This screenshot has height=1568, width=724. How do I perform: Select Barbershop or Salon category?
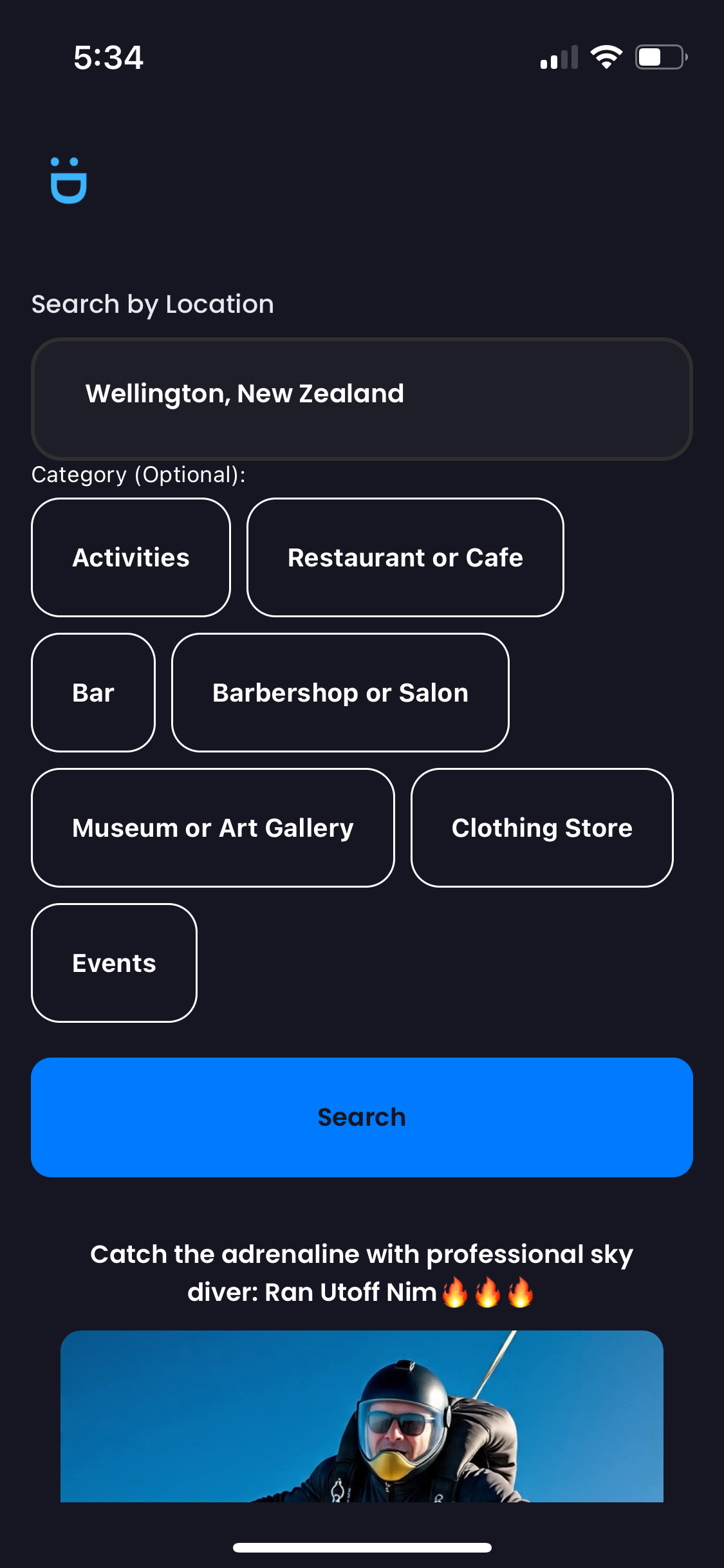[340, 693]
